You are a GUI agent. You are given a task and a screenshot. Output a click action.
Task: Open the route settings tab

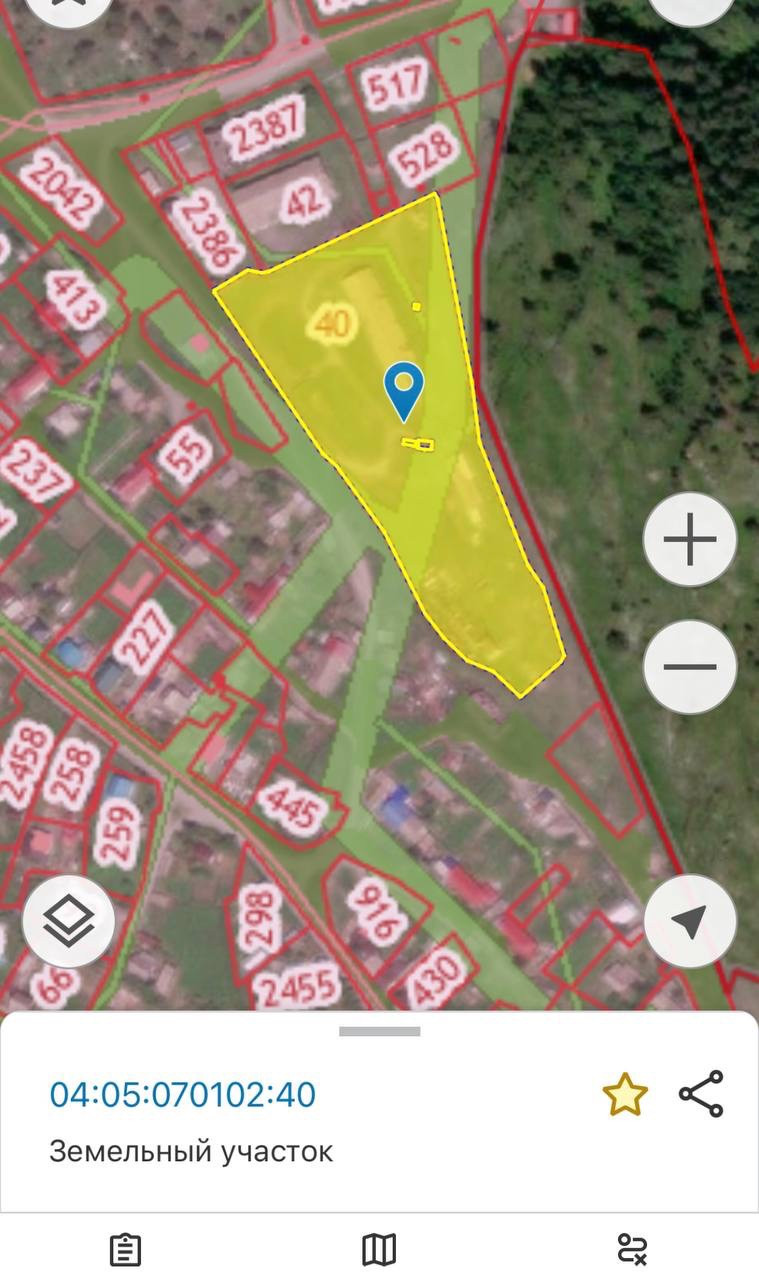(632, 1249)
